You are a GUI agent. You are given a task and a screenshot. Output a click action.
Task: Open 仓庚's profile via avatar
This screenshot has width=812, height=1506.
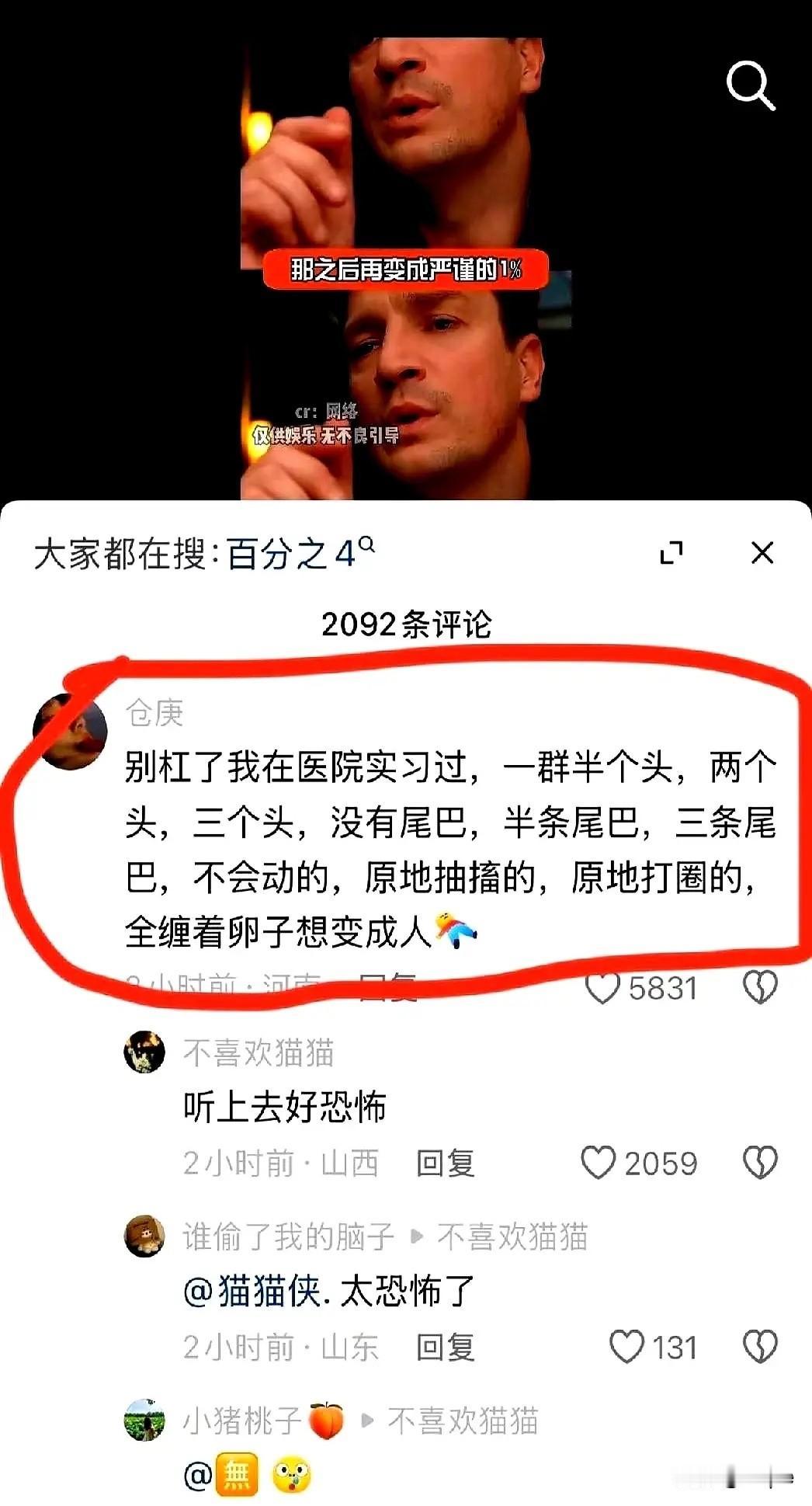(x=71, y=727)
